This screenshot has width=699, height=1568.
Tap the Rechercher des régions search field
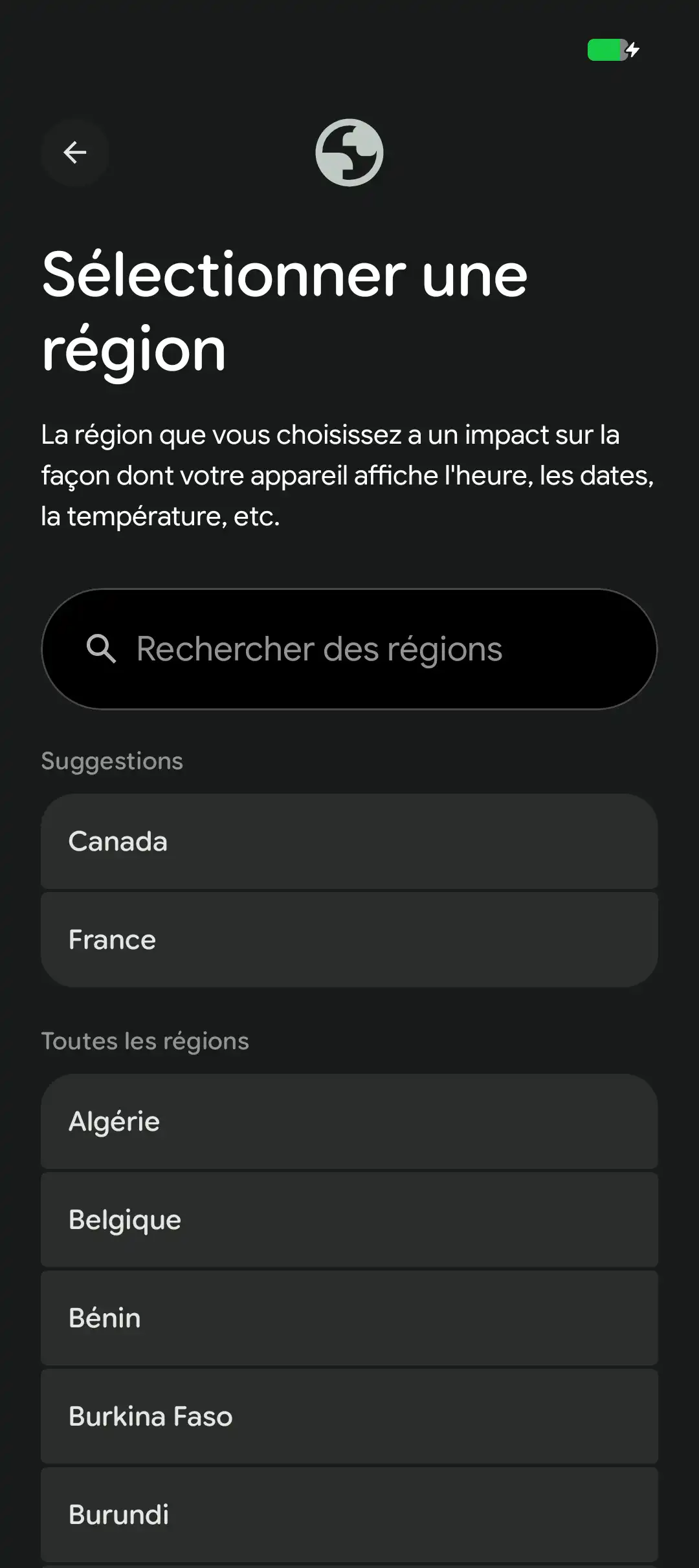pos(349,649)
